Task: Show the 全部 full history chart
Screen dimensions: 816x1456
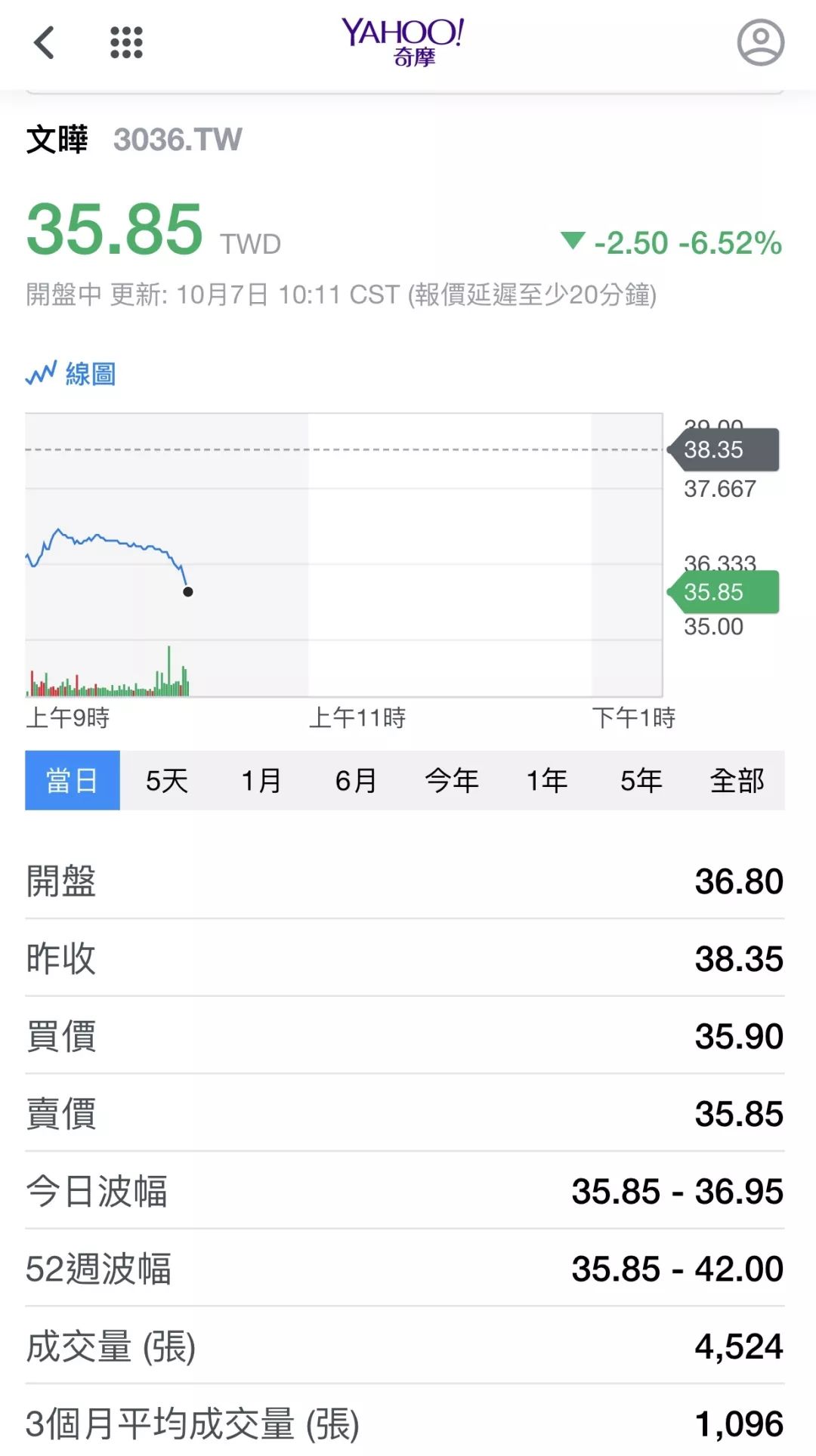Action: tap(737, 780)
